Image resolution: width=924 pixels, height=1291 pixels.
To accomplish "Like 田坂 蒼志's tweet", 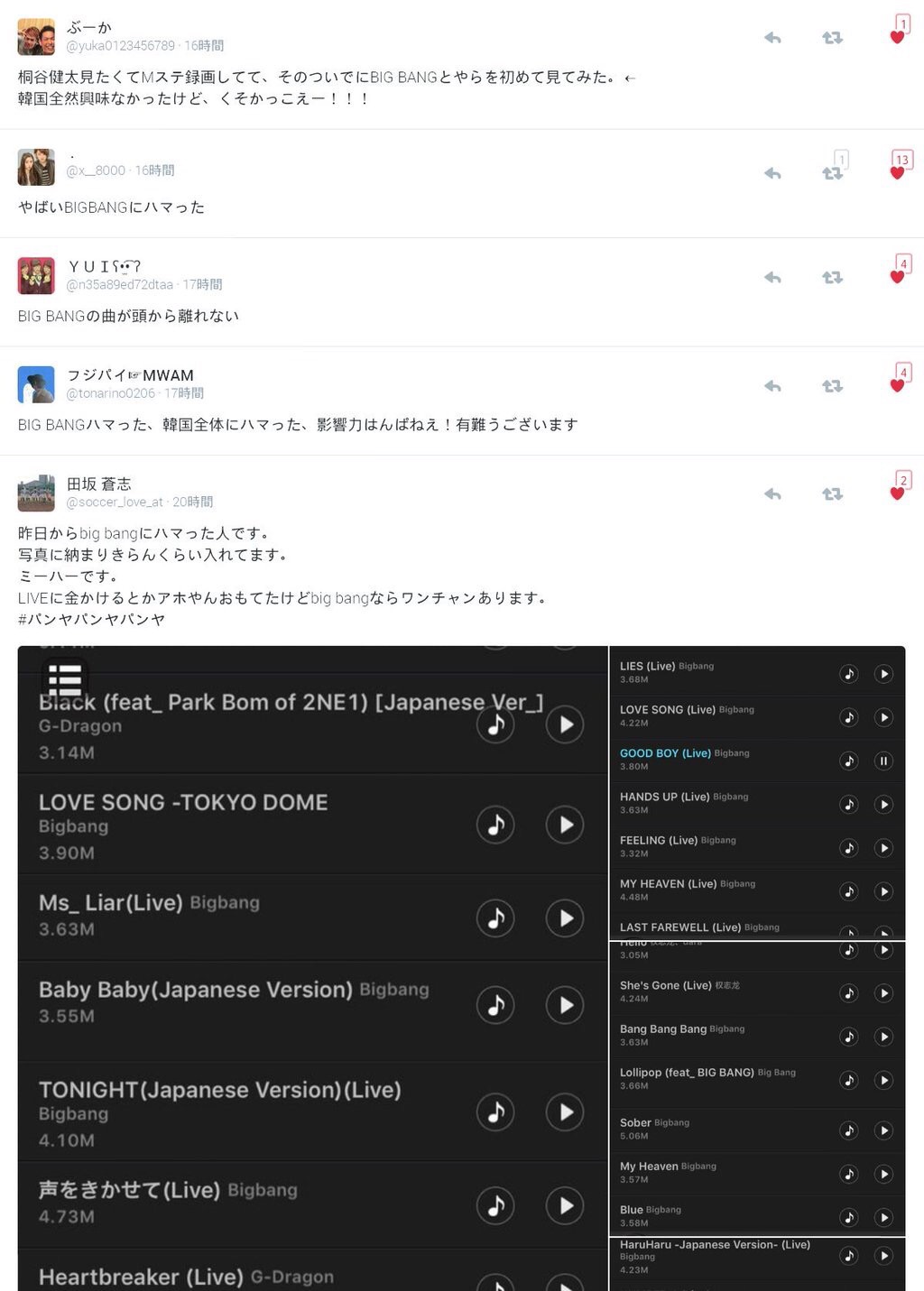I will (897, 493).
